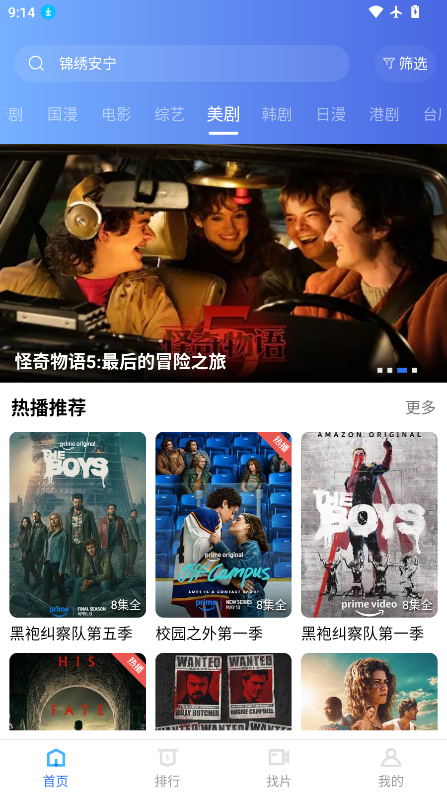This screenshot has width=447, height=795.
Task: Go to the 找片 tab
Action: tap(279, 768)
